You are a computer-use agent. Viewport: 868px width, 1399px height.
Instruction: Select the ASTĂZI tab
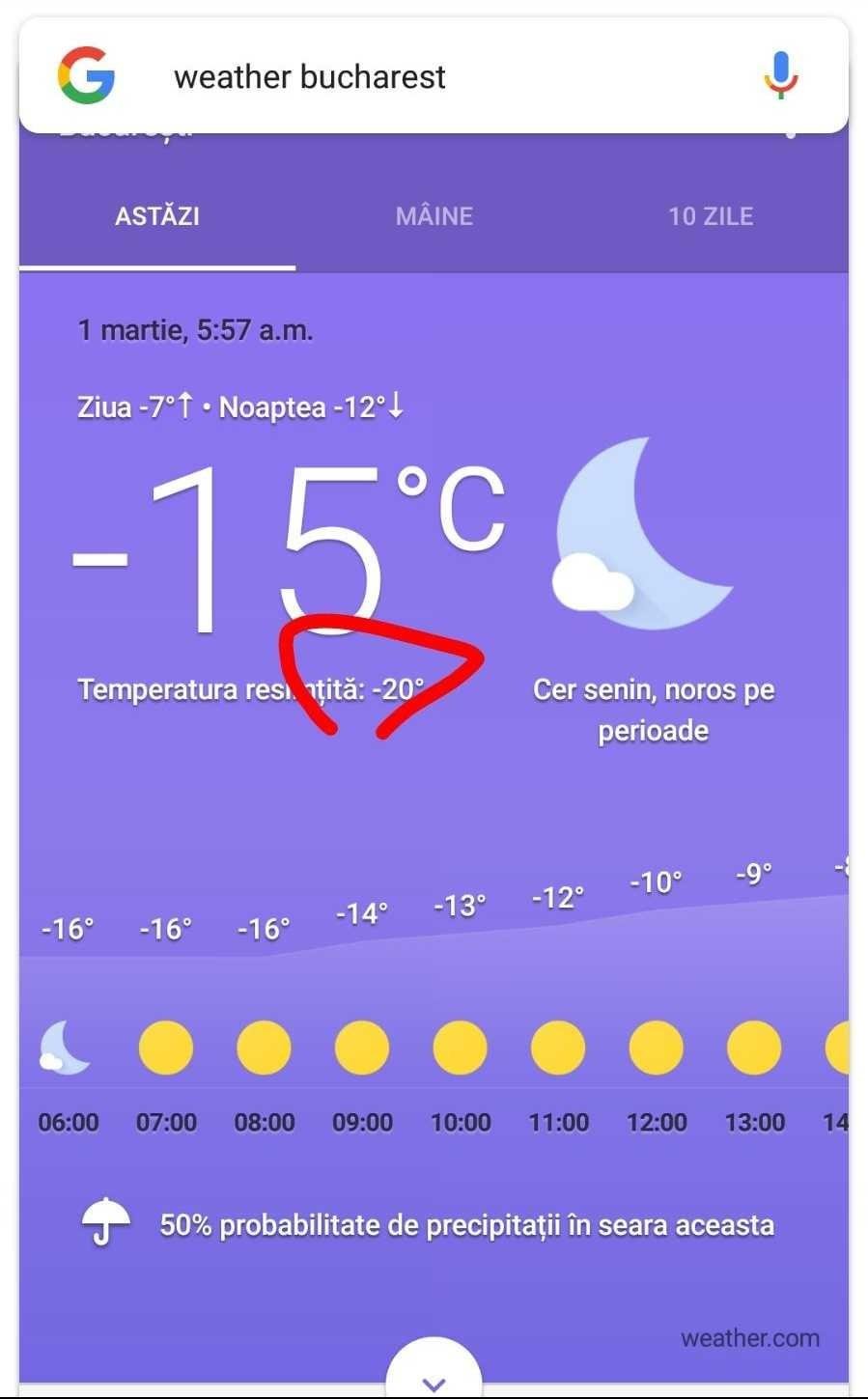pyautogui.click(x=157, y=216)
